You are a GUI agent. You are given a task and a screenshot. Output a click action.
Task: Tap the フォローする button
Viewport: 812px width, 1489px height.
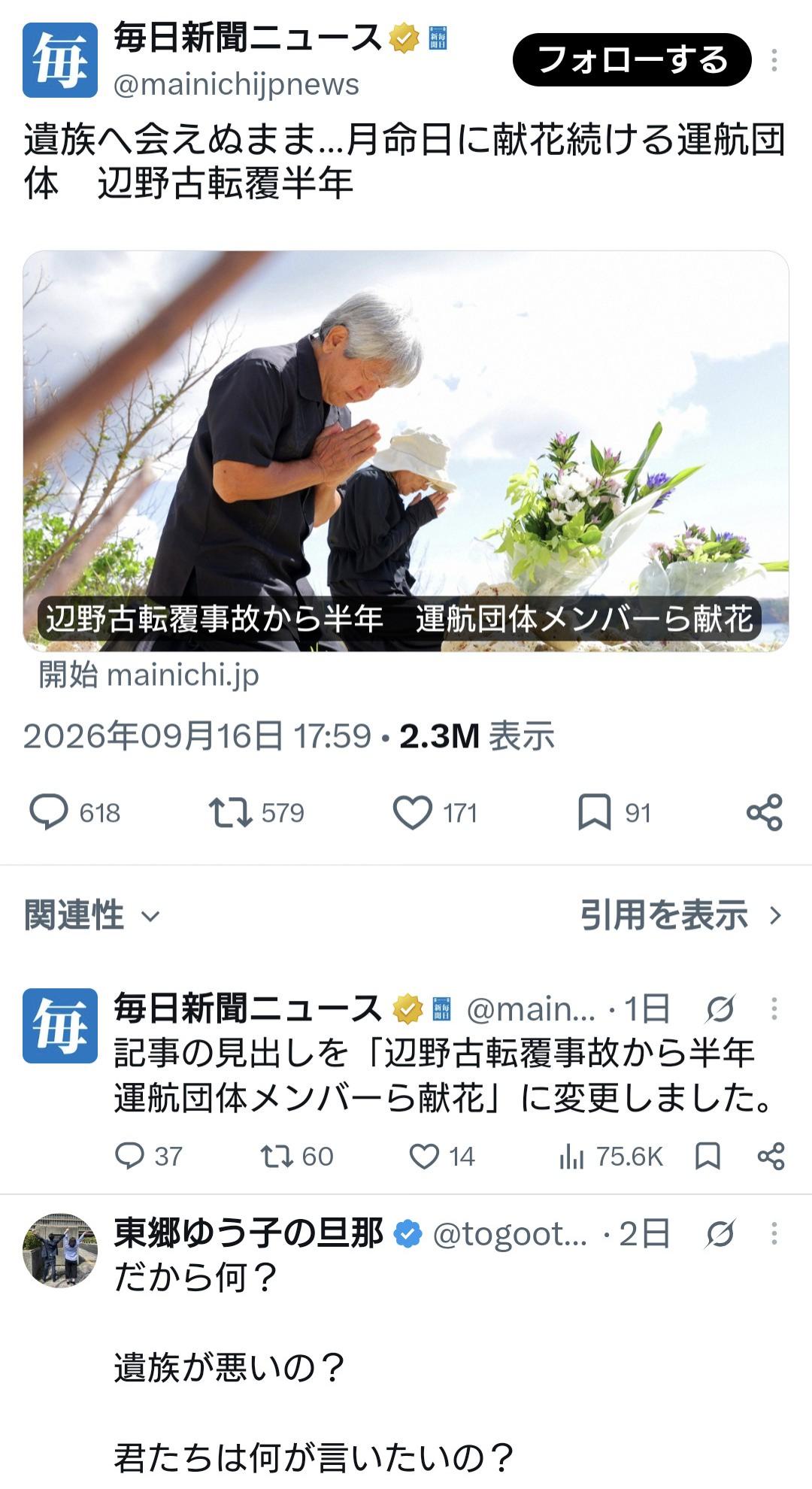coord(632,59)
